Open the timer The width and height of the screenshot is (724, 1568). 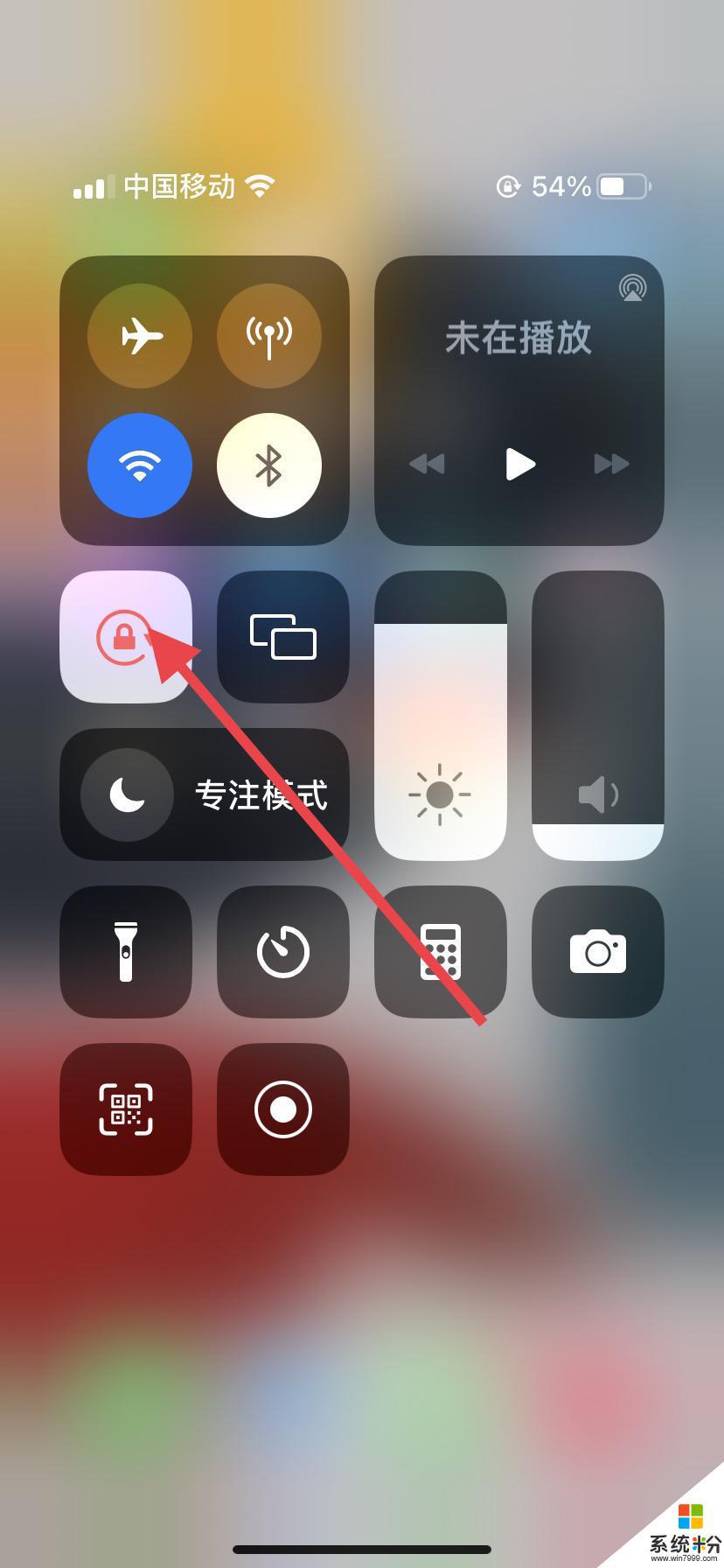[282, 952]
